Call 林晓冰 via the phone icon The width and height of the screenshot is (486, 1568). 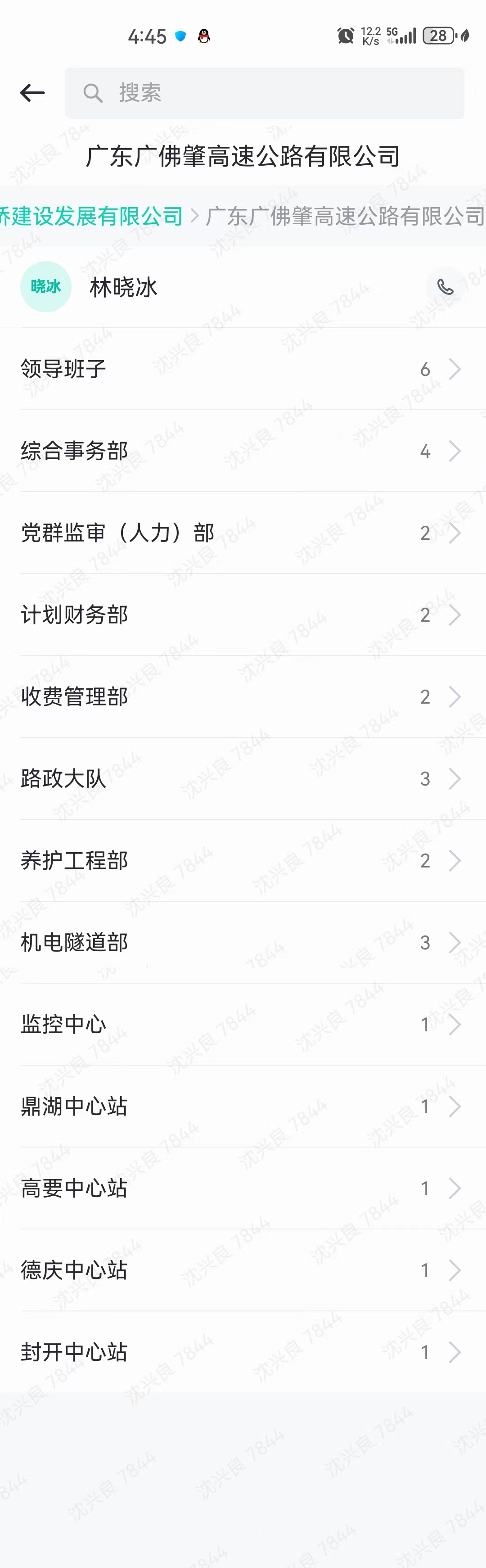pos(445,287)
